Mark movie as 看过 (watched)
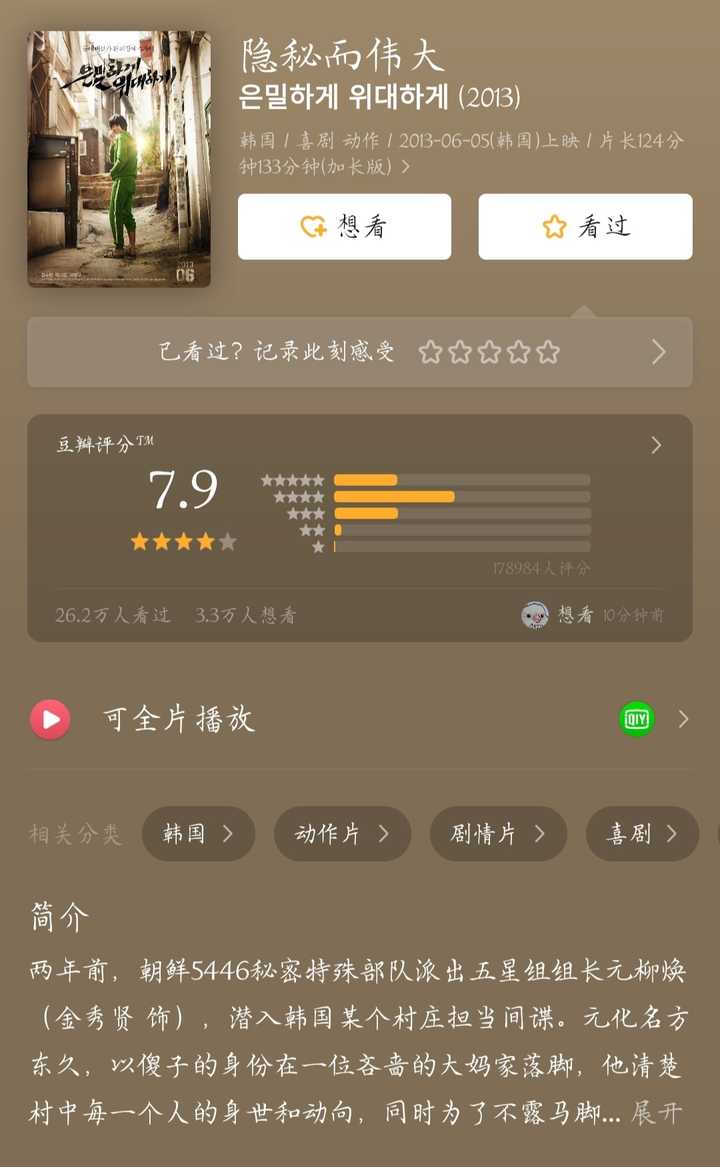This screenshot has height=1167, width=720. (x=585, y=227)
